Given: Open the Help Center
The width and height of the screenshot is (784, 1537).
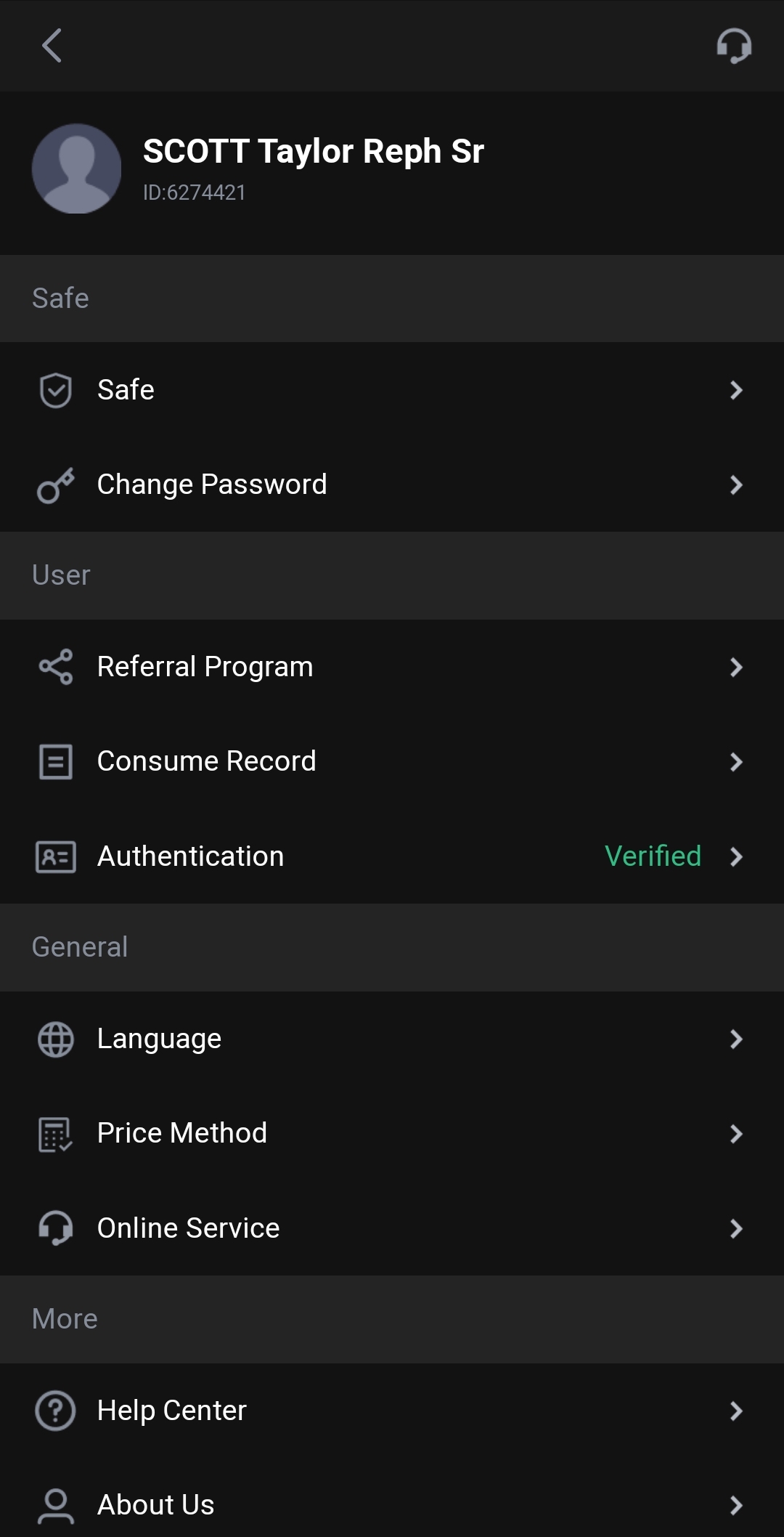Looking at the screenshot, I should coord(392,1411).
